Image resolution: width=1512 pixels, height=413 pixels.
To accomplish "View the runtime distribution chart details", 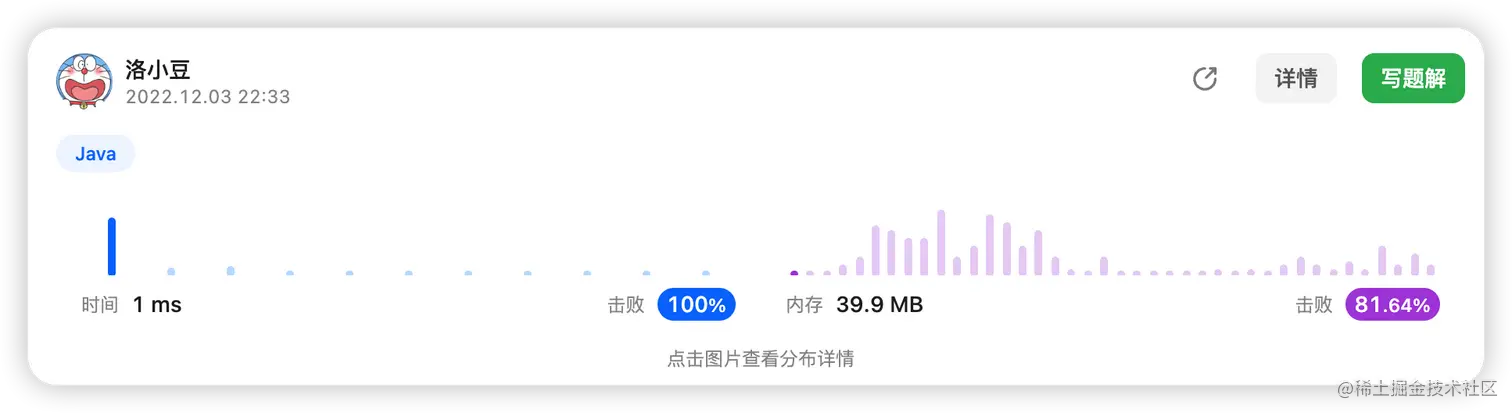I will (x=410, y=248).
